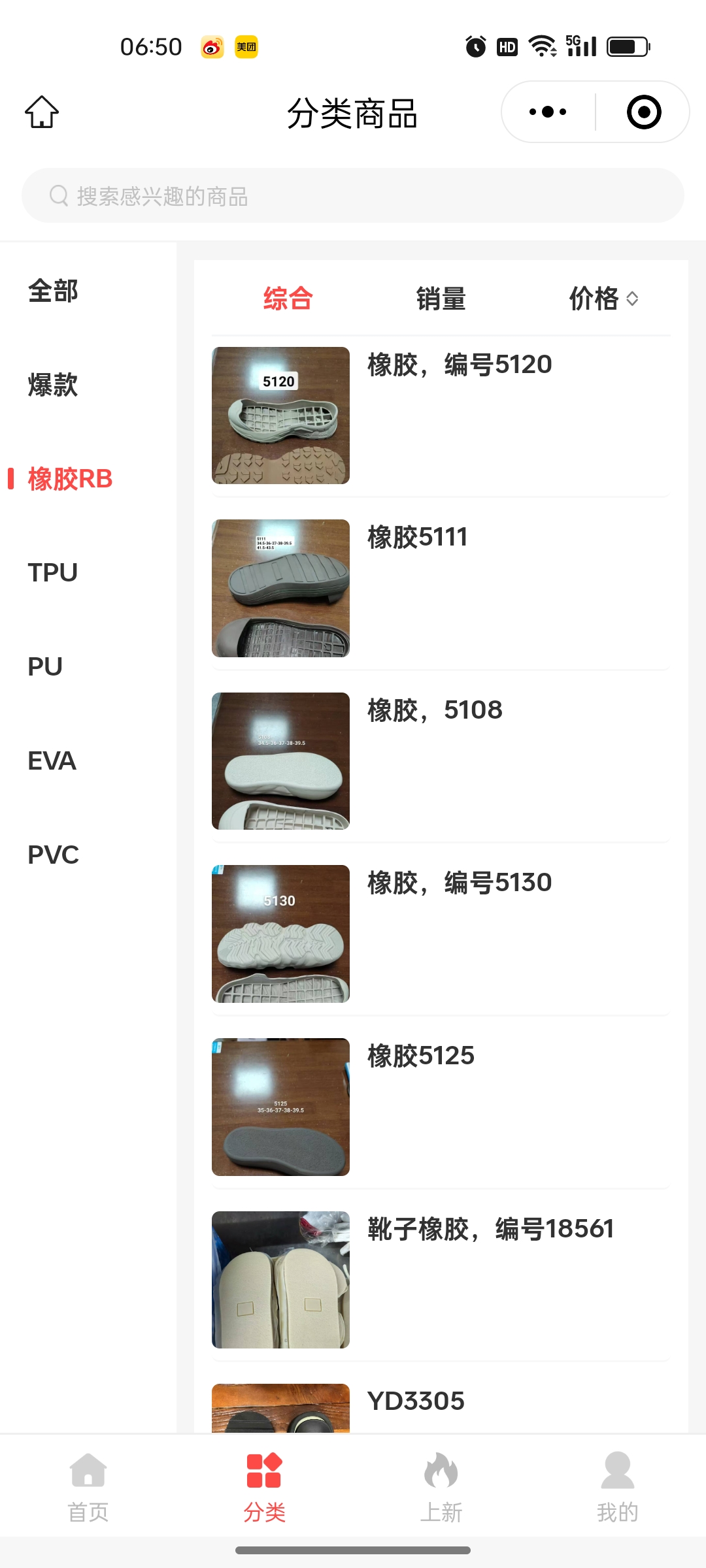Tap the search box for products
The image size is (706, 1568).
tap(353, 196)
